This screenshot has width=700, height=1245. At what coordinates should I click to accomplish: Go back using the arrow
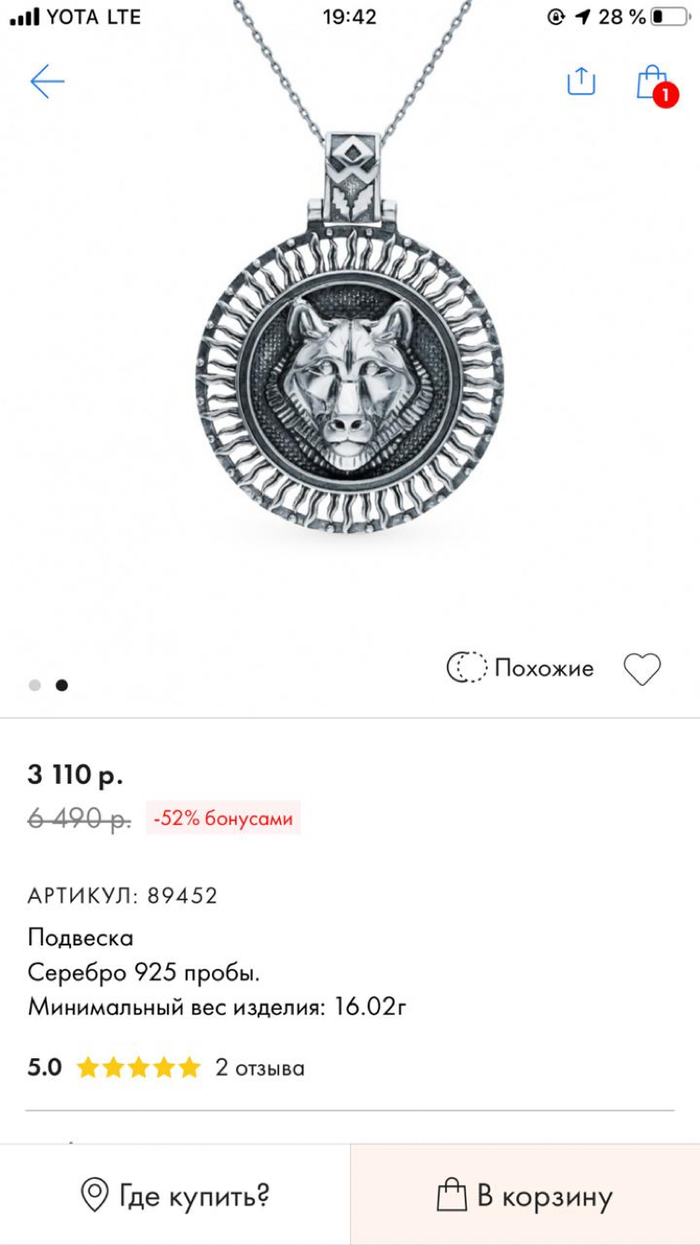47,82
